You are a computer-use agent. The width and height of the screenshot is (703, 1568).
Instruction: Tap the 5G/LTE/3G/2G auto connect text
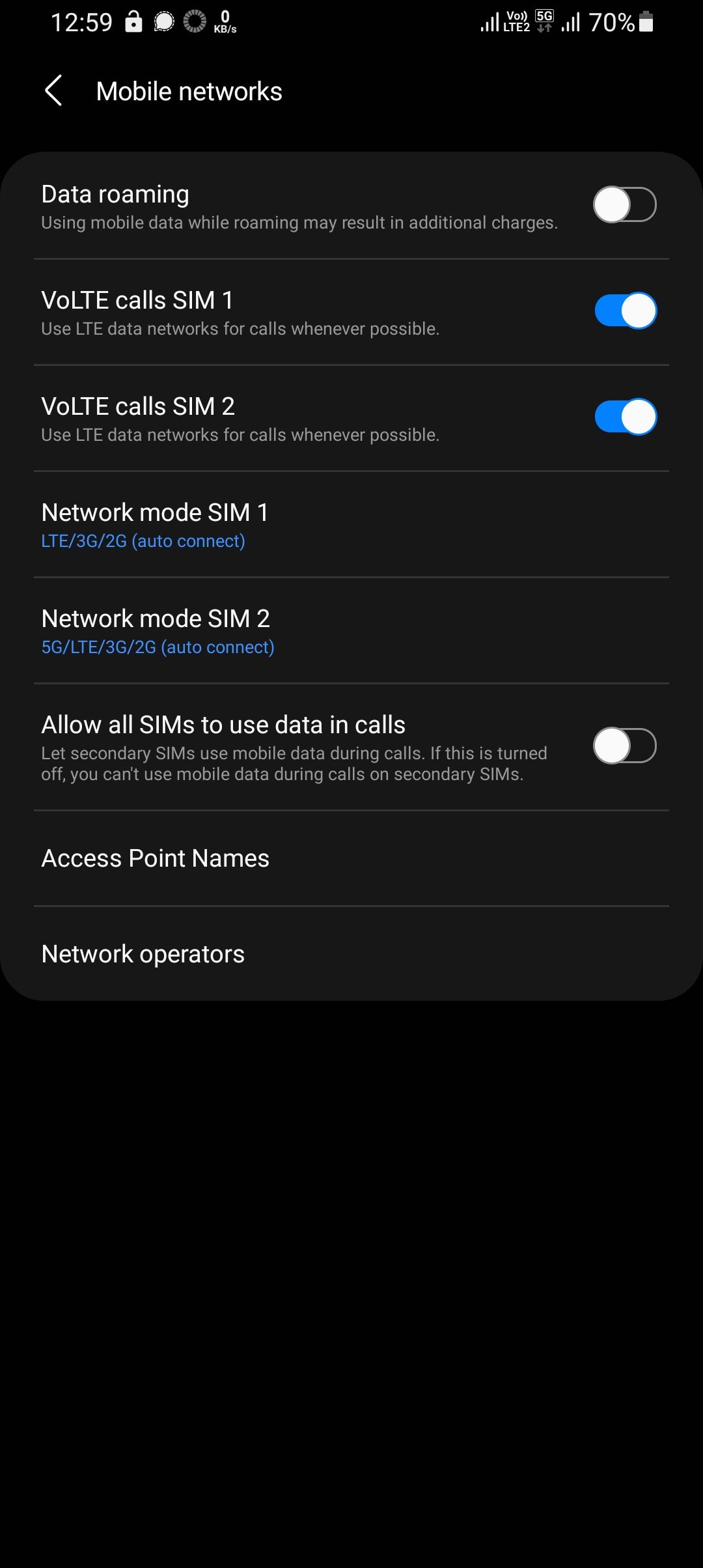point(157,647)
